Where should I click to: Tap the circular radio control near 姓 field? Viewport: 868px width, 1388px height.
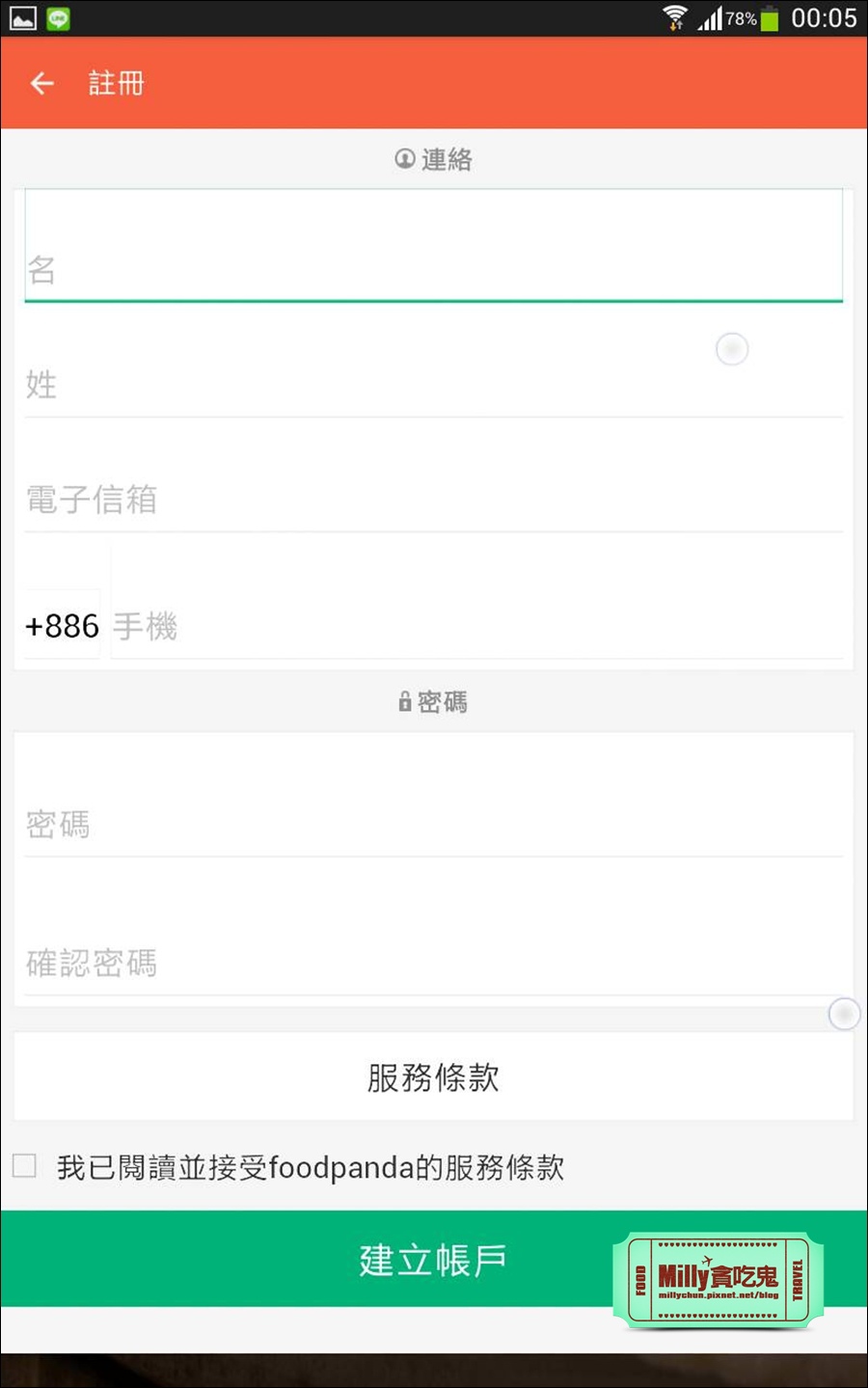tap(732, 349)
